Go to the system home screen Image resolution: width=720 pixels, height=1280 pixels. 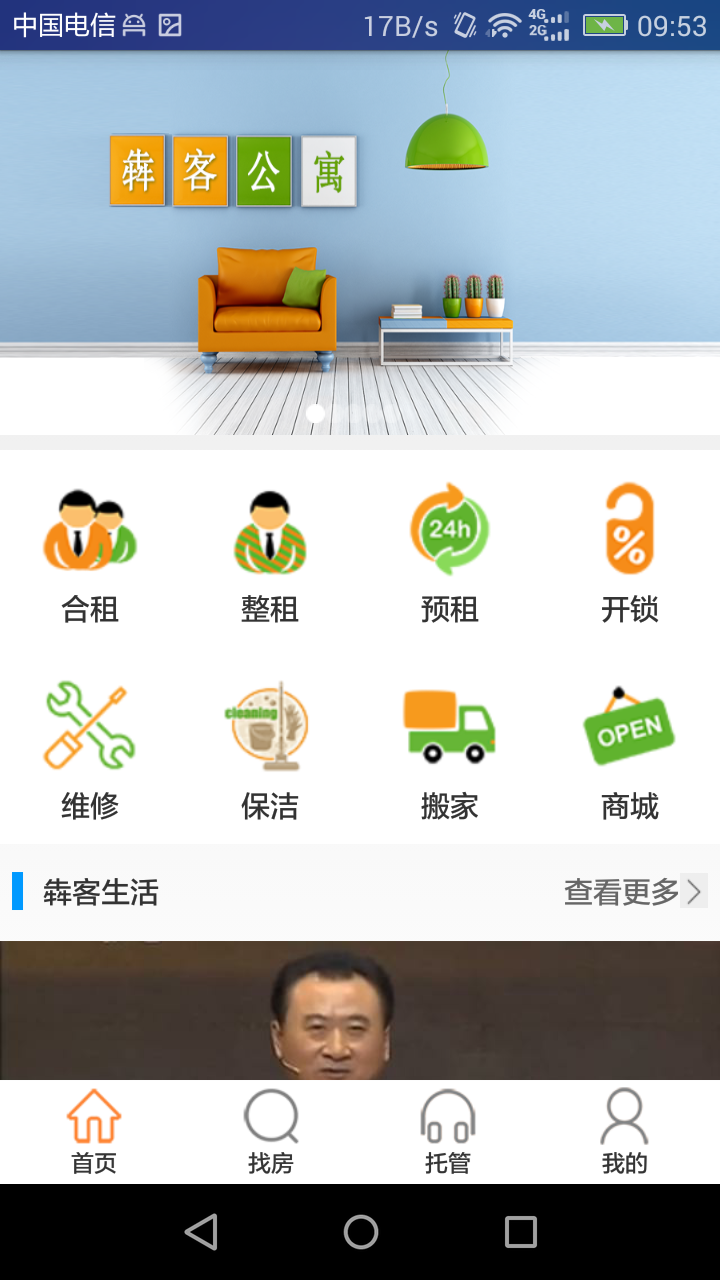(360, 1232)
